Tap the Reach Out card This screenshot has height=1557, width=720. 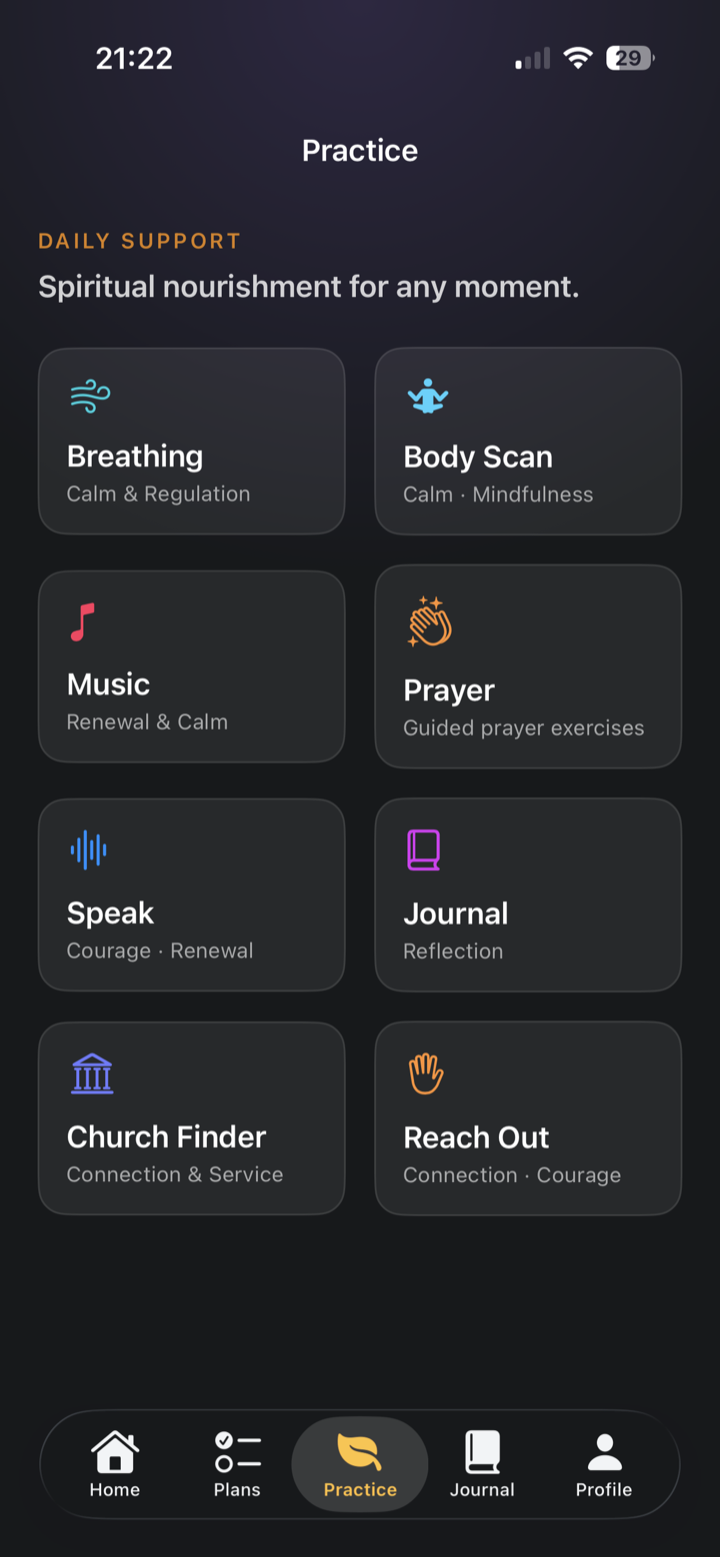[x=528, y=1118]
